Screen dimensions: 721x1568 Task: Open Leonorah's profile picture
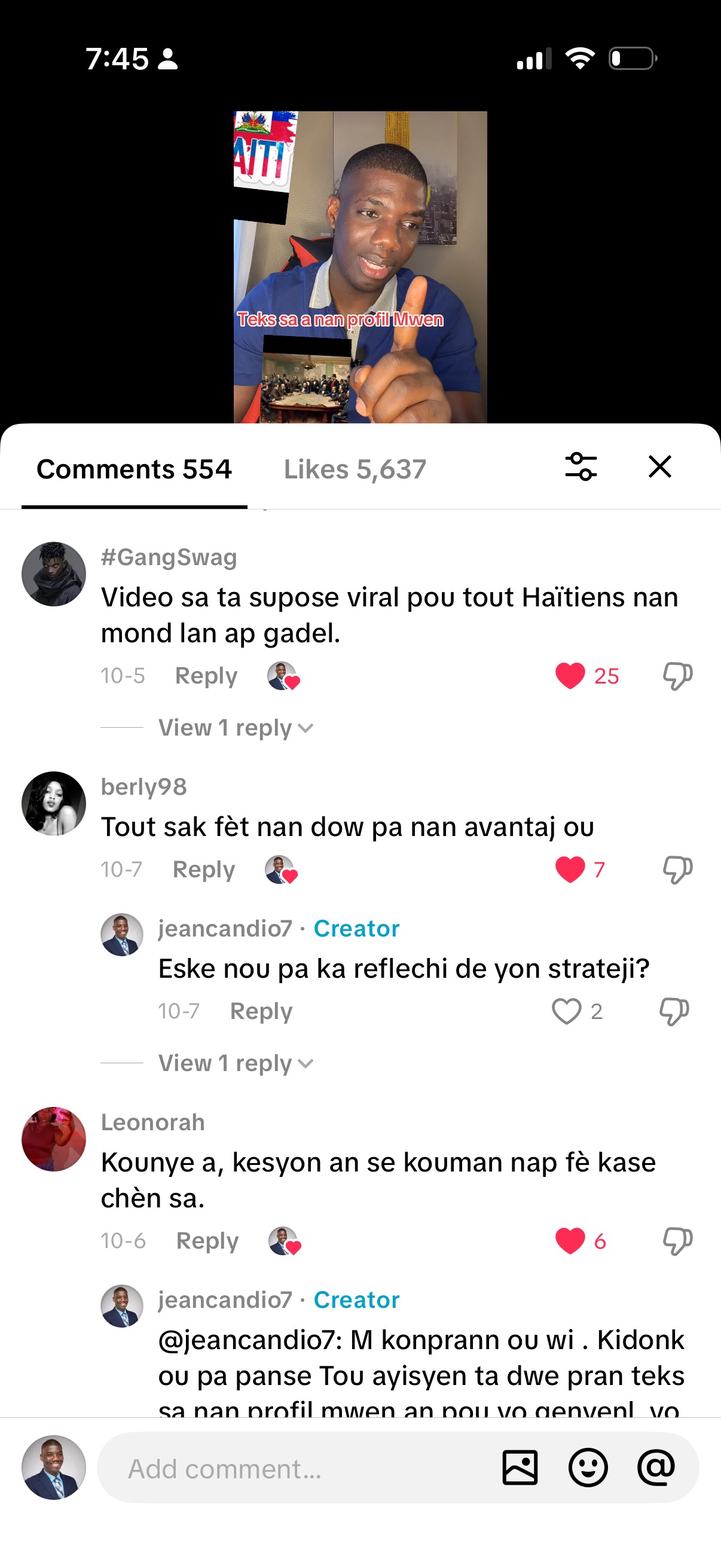pyautogui.click(x=54, y=1139)
